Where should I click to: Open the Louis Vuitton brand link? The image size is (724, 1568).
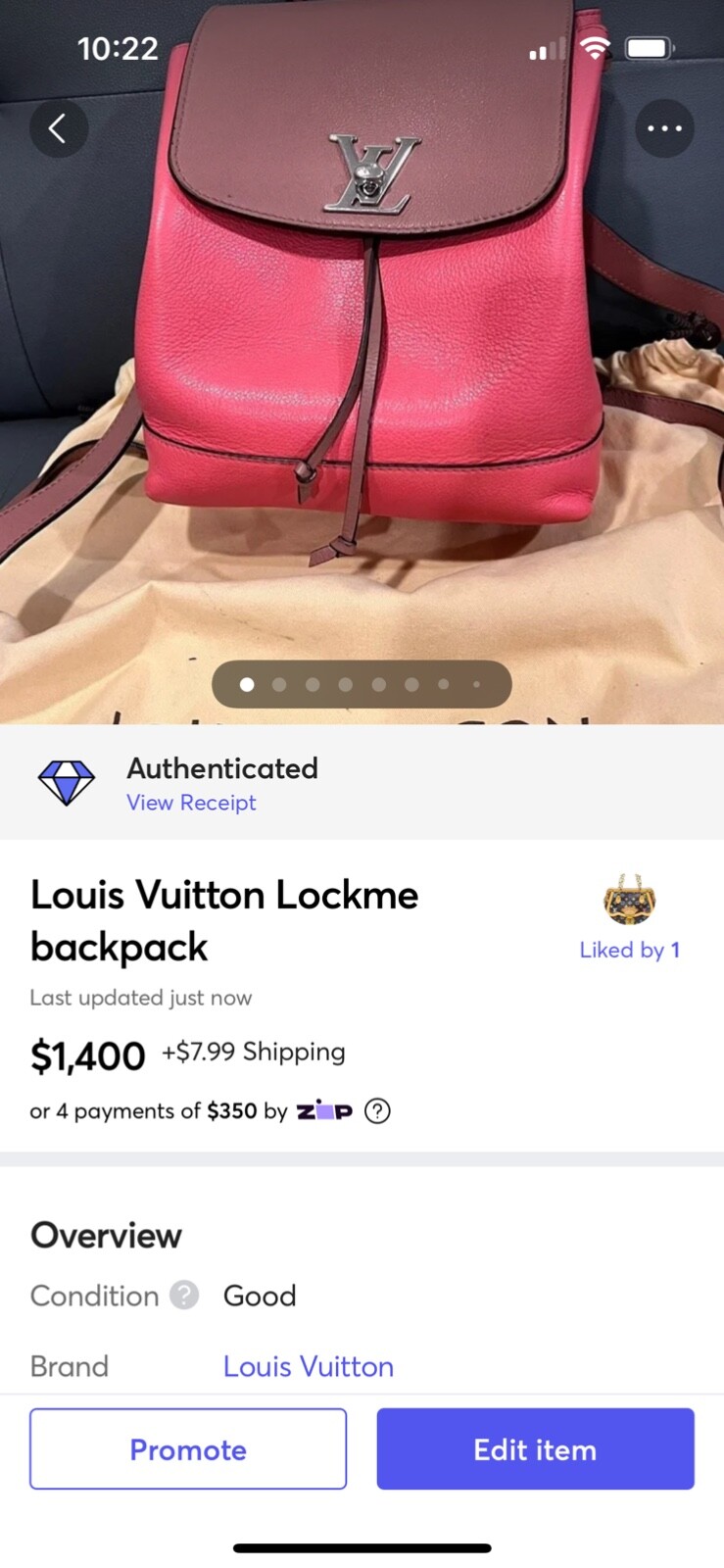pyautogui.click(x=308, y=1366)
